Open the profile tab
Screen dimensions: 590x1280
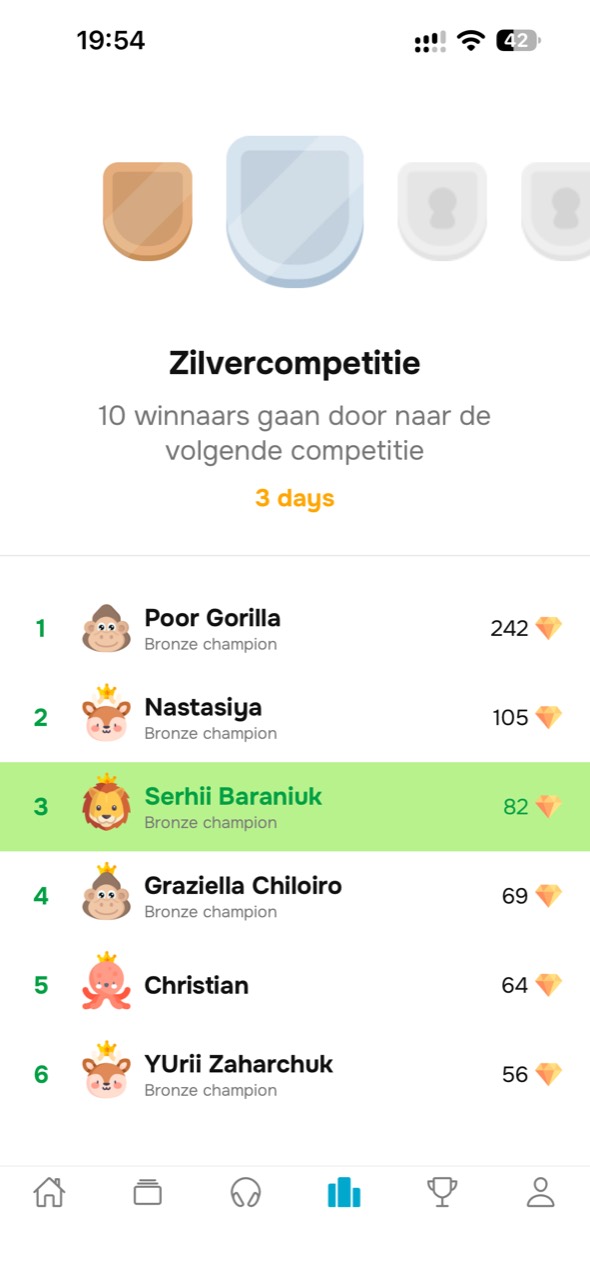540,1192
